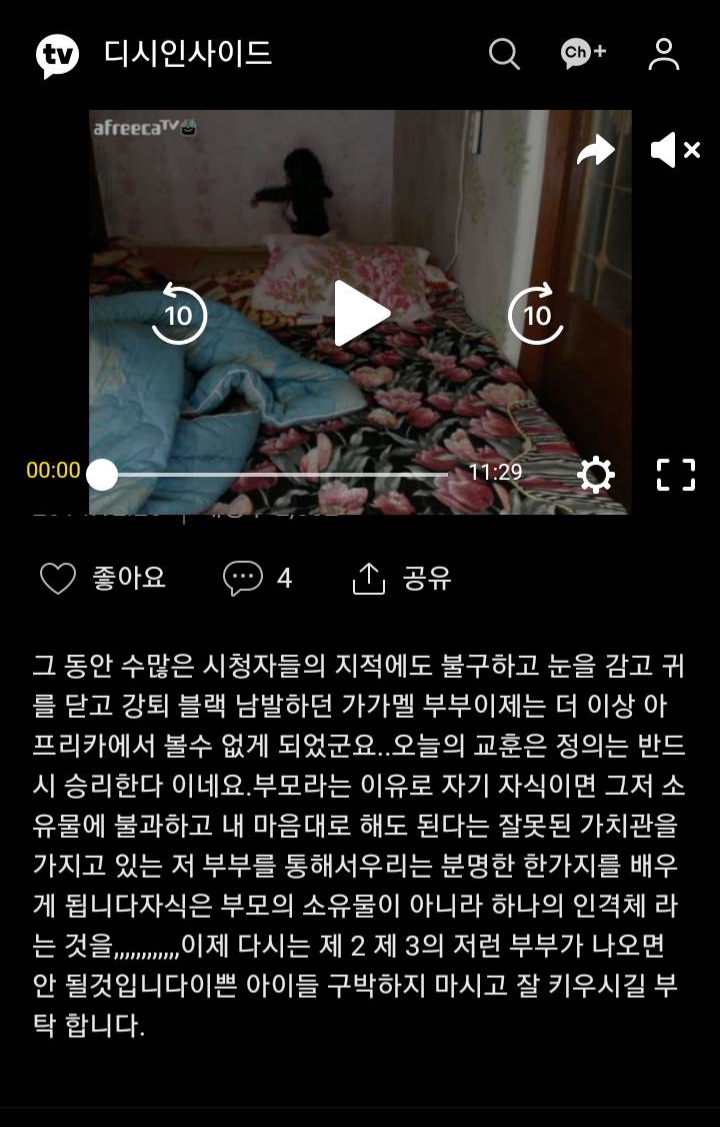This screenshot has height=1127, width=720.
Task: Play the video
Action: coord(360,314)
